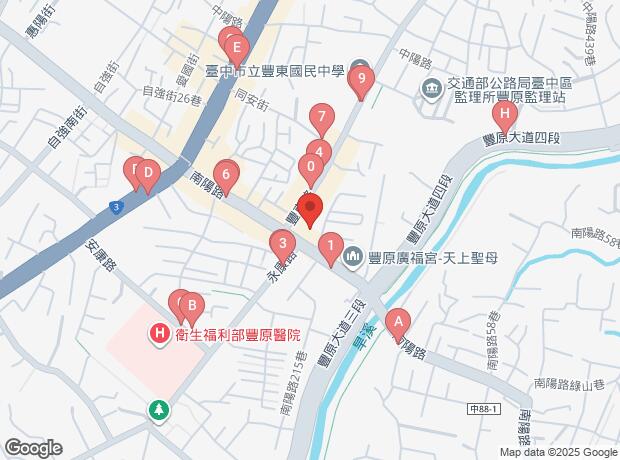This screenshot has height=460, width=620.
Task: Select marker 9 near 豐東國民中學
Action: [x=361, y=78]
